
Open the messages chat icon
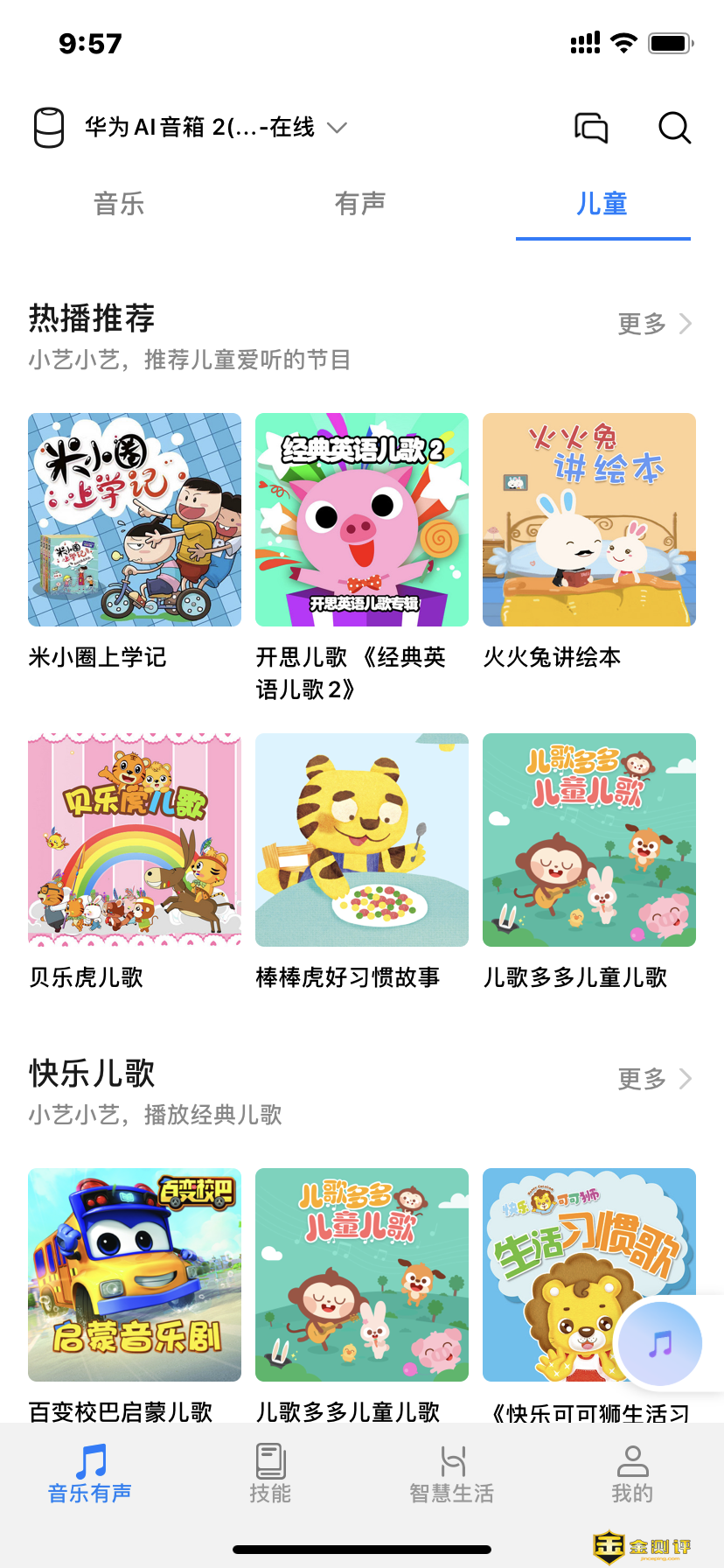(x=591, y=128)
